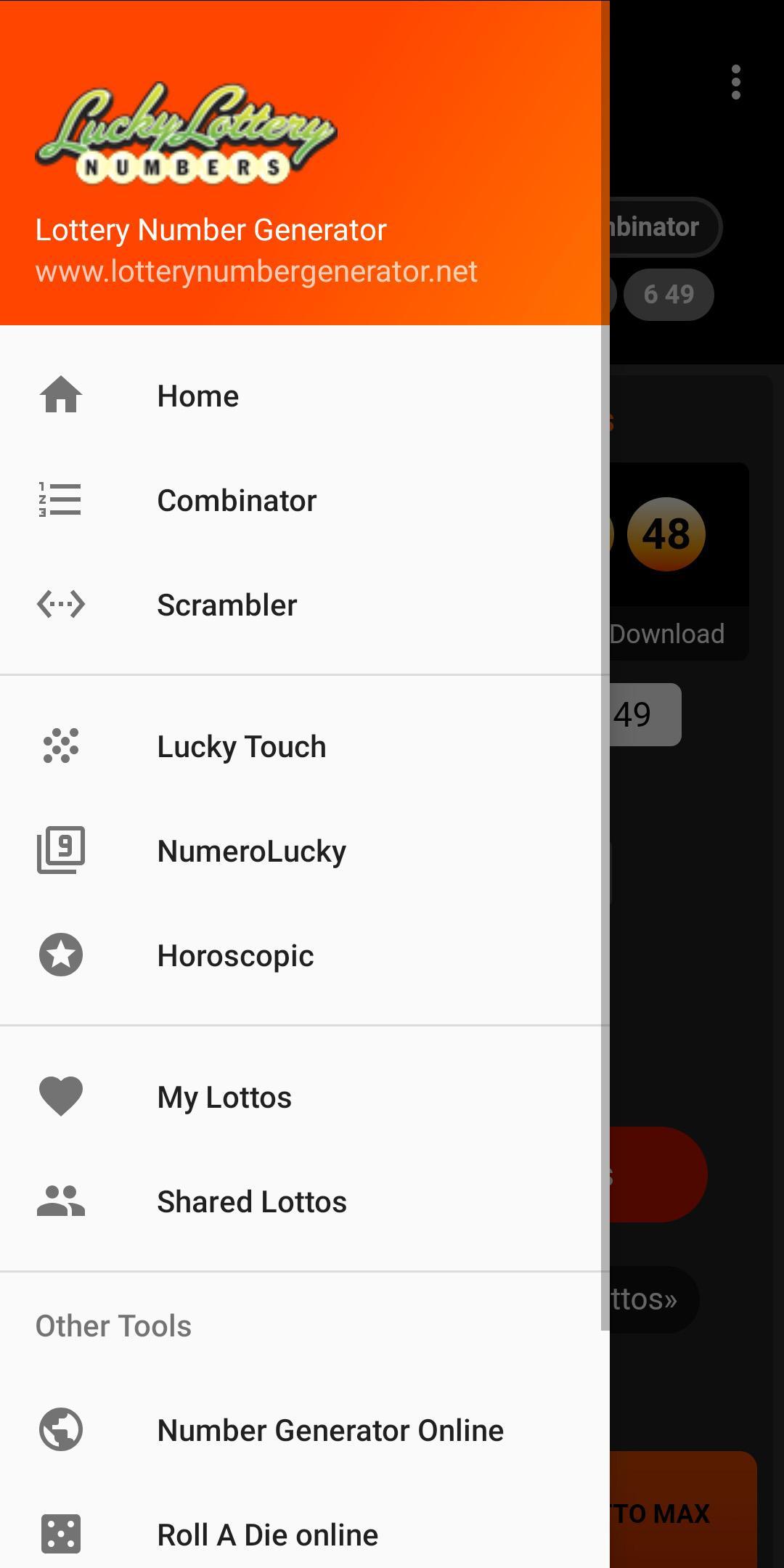Select Roll A Die online
The image size is (784, 1568).
(x=305, y=1535)
